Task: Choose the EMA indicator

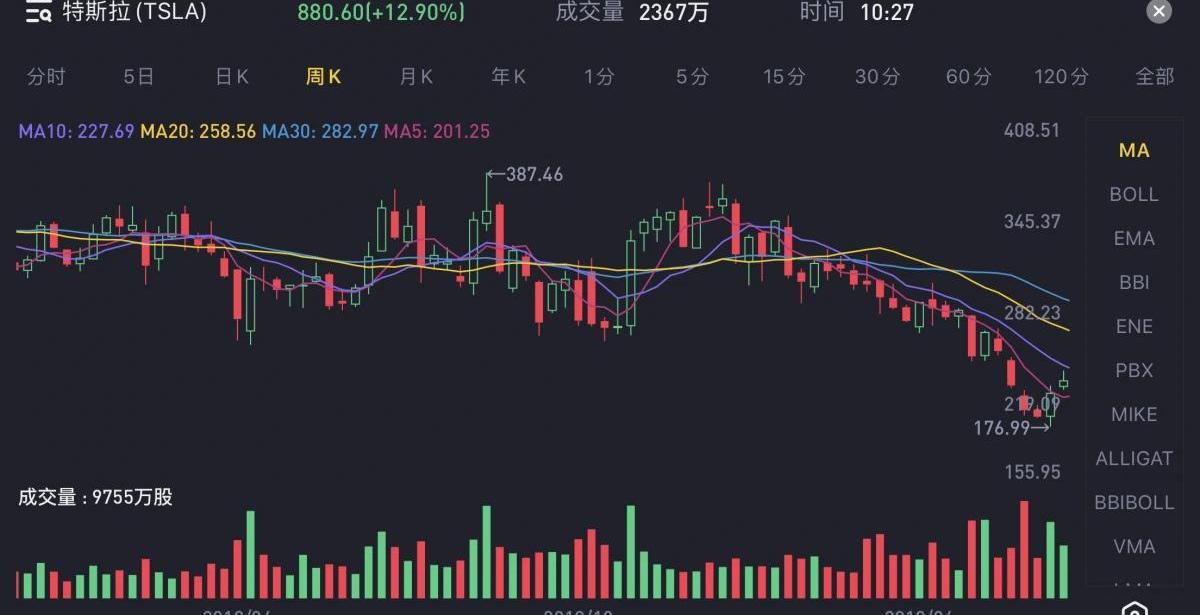Action: point(1134,238)
